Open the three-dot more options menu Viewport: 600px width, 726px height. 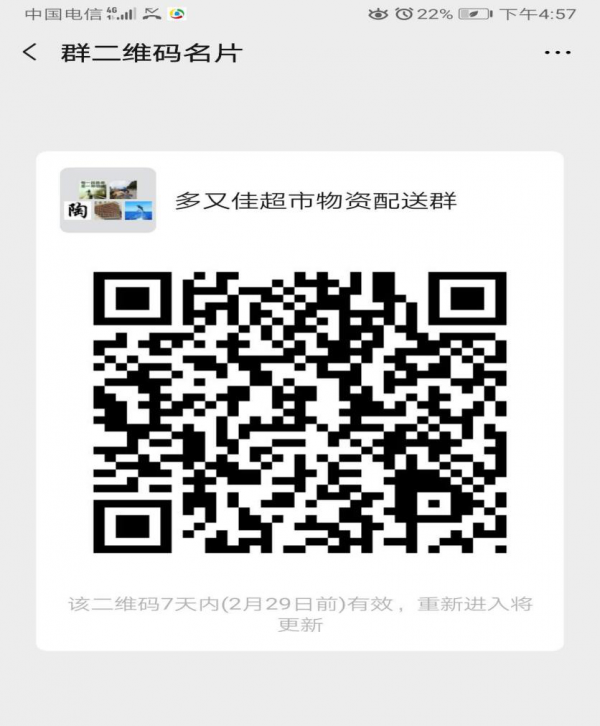pyautogui.click(x=557, y=53)
